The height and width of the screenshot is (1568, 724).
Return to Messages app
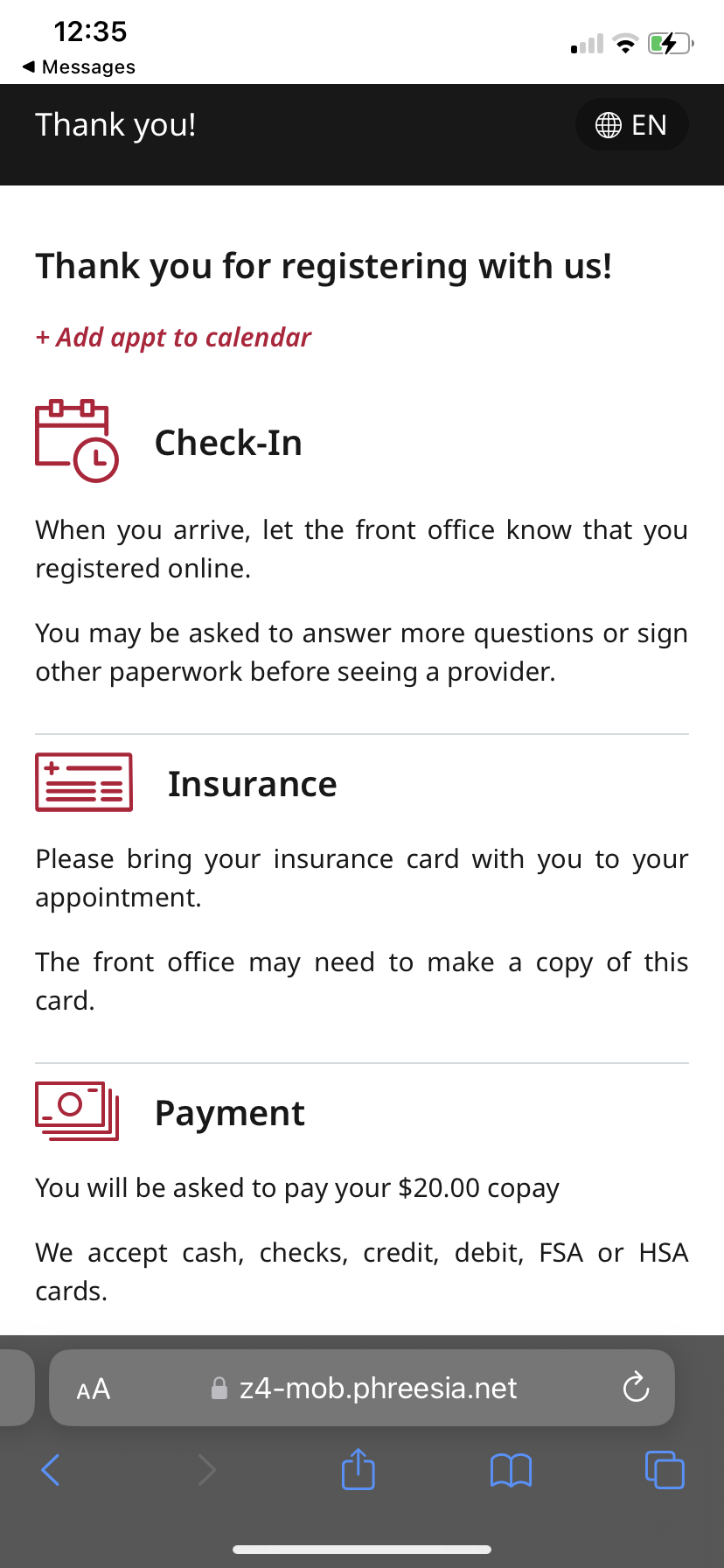click(x=79, y=67)
